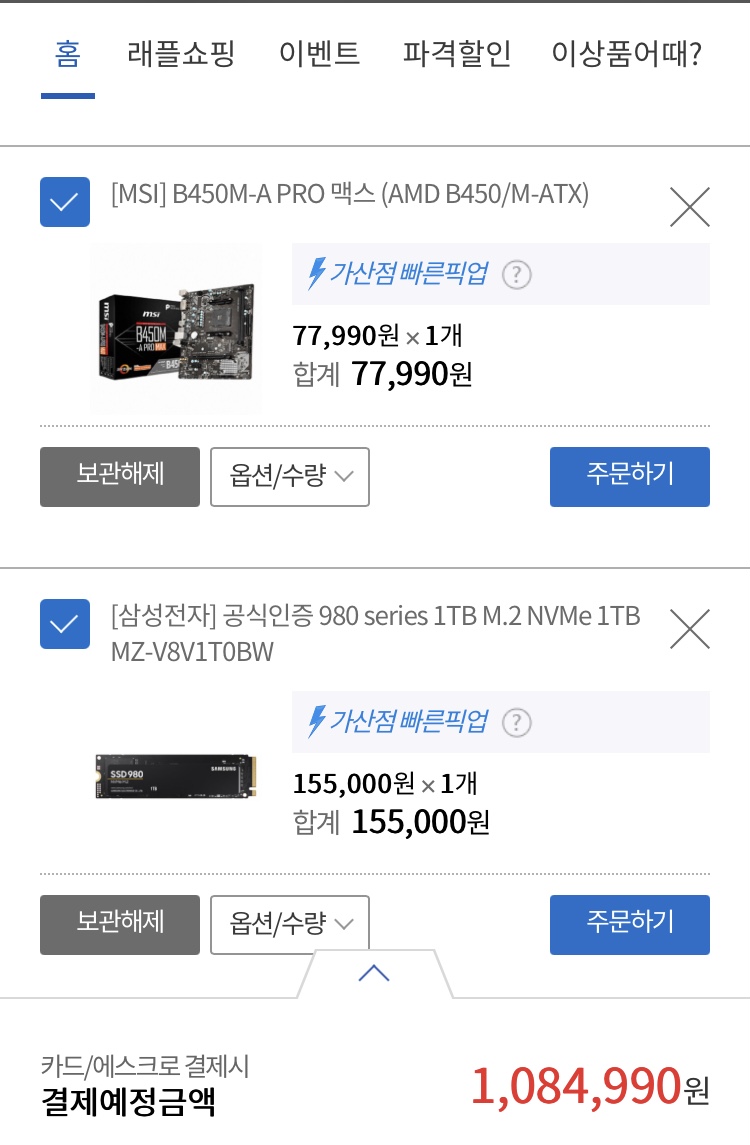The width and height of the screenshot is (750, 1145).
Task: Go to the 이벤트 tab
Action: pos(320,55)
